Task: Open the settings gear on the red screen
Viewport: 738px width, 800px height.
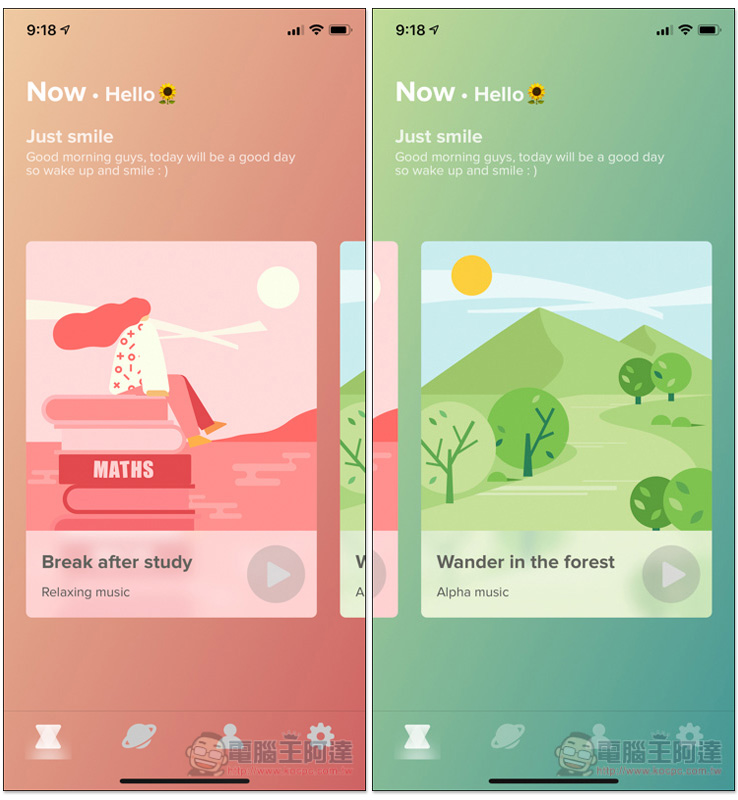Action: (320, 734)
